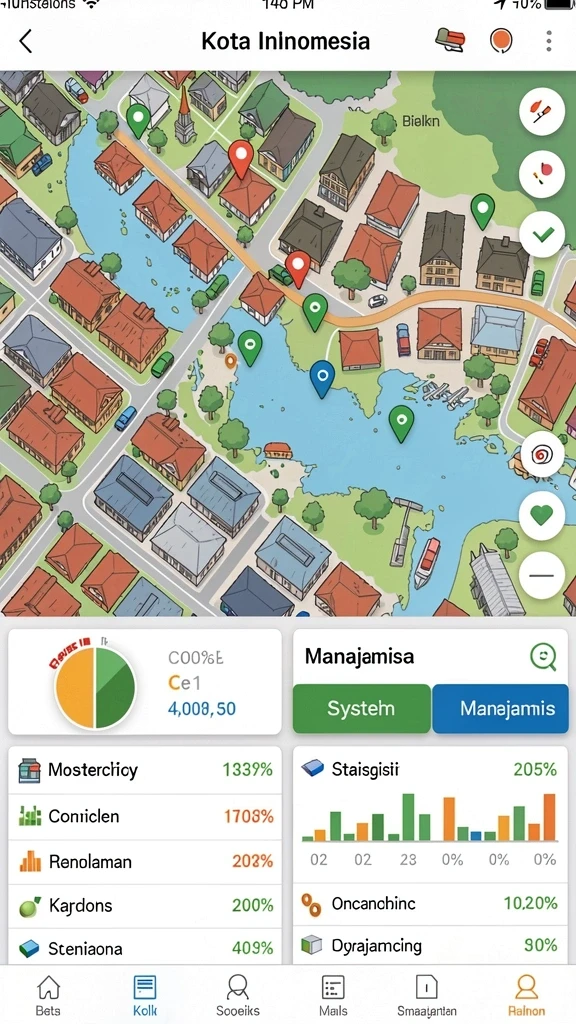Go back using the top-left arrow
Viewport: 576px width, 1024px height.
pos(25,41)
